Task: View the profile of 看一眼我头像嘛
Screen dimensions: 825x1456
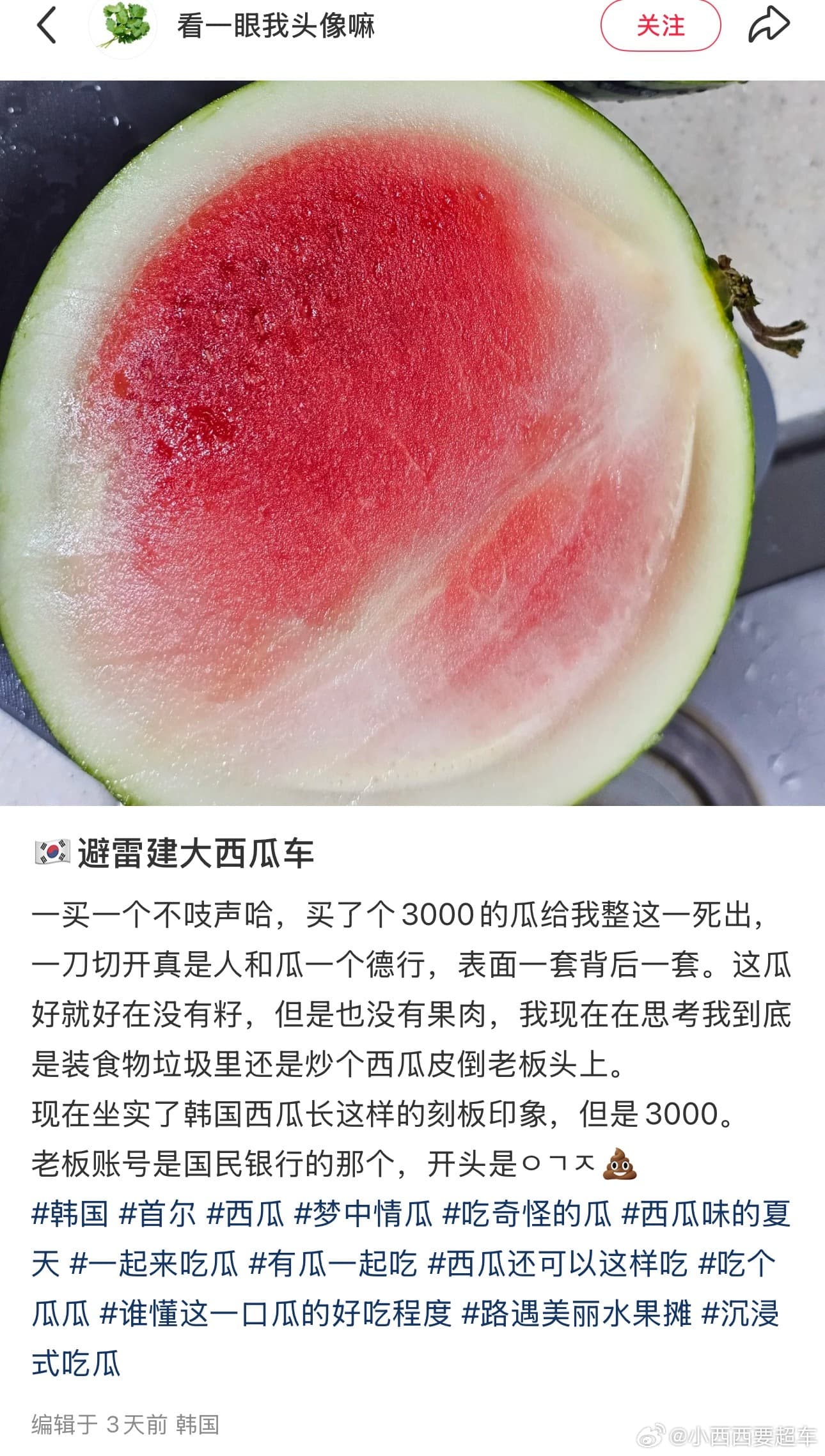Action: (276, 26)
